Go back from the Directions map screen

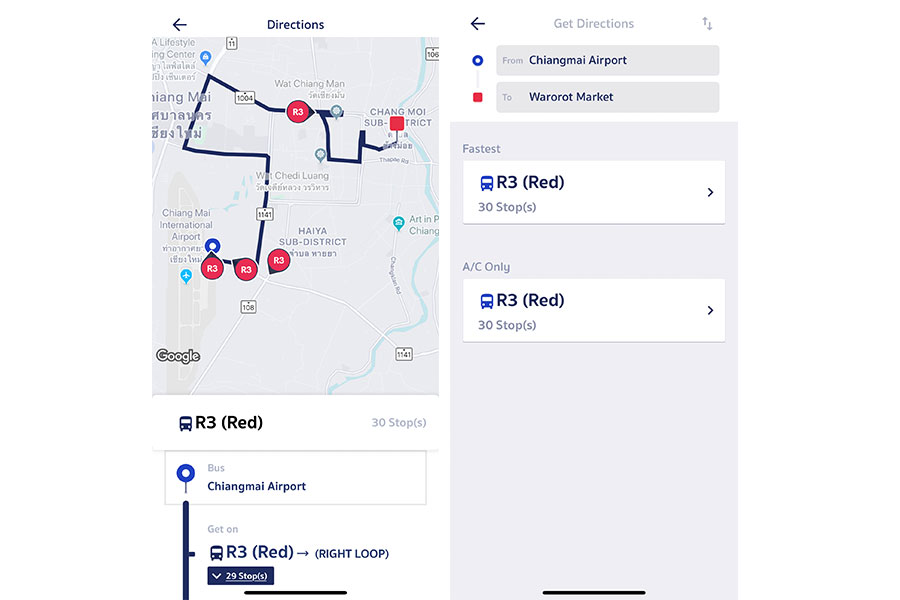click(180, 24)
